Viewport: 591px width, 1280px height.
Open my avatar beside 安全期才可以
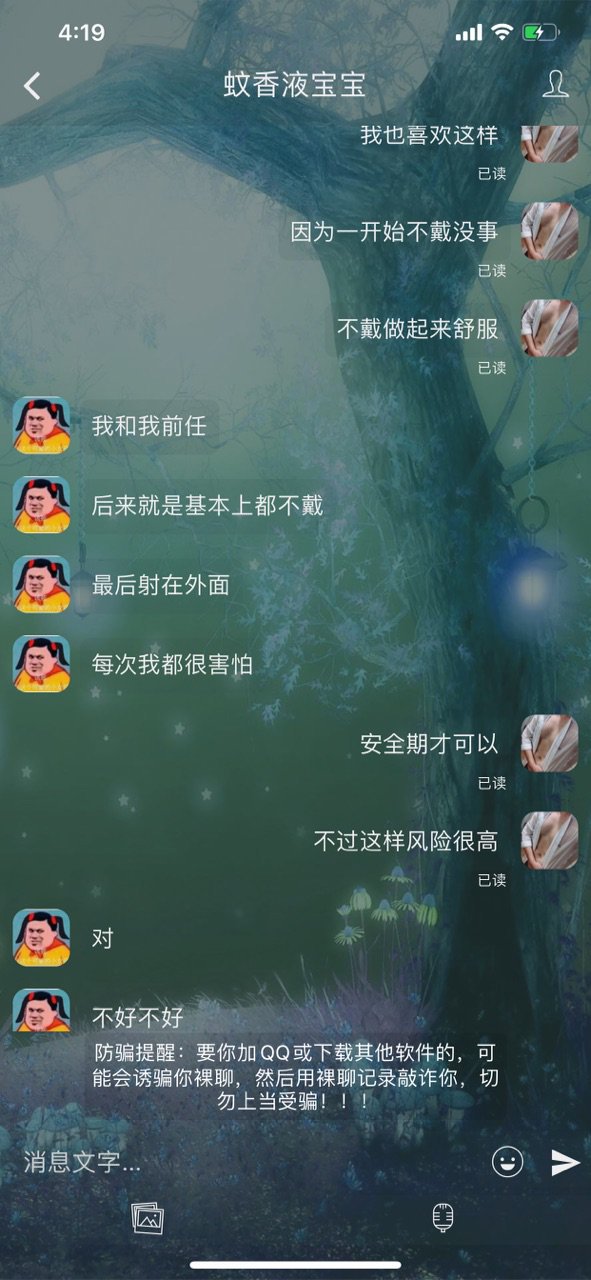pyautogui.click(x=550, y=743)
